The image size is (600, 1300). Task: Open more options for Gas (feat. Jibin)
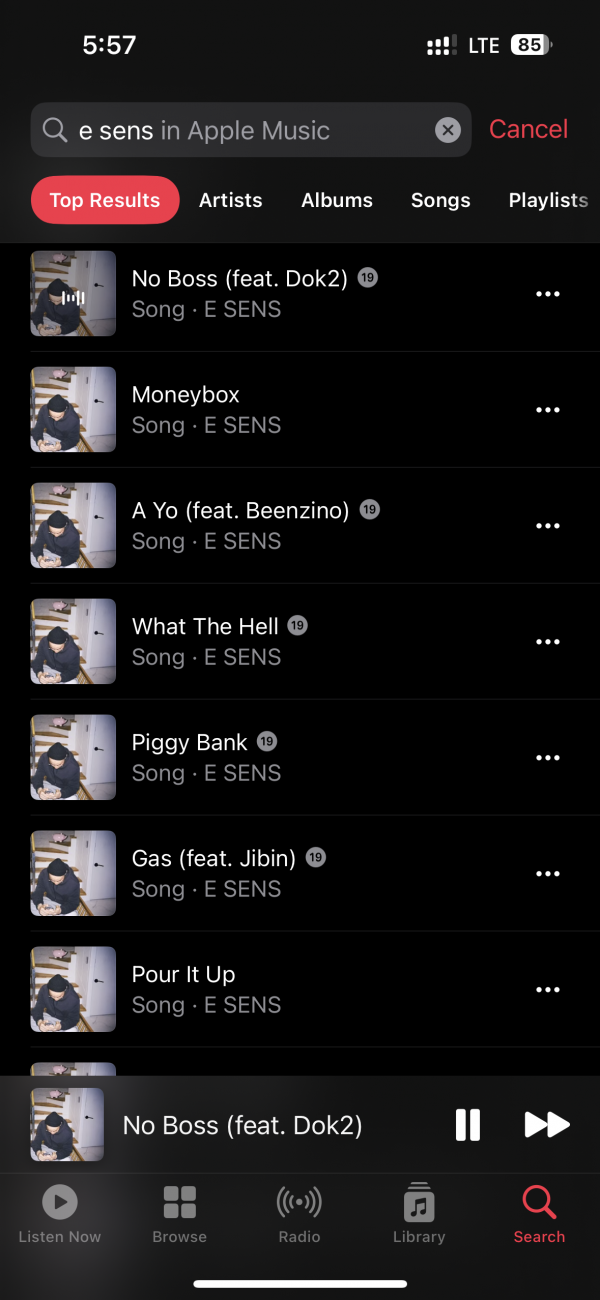pos(547,874)
